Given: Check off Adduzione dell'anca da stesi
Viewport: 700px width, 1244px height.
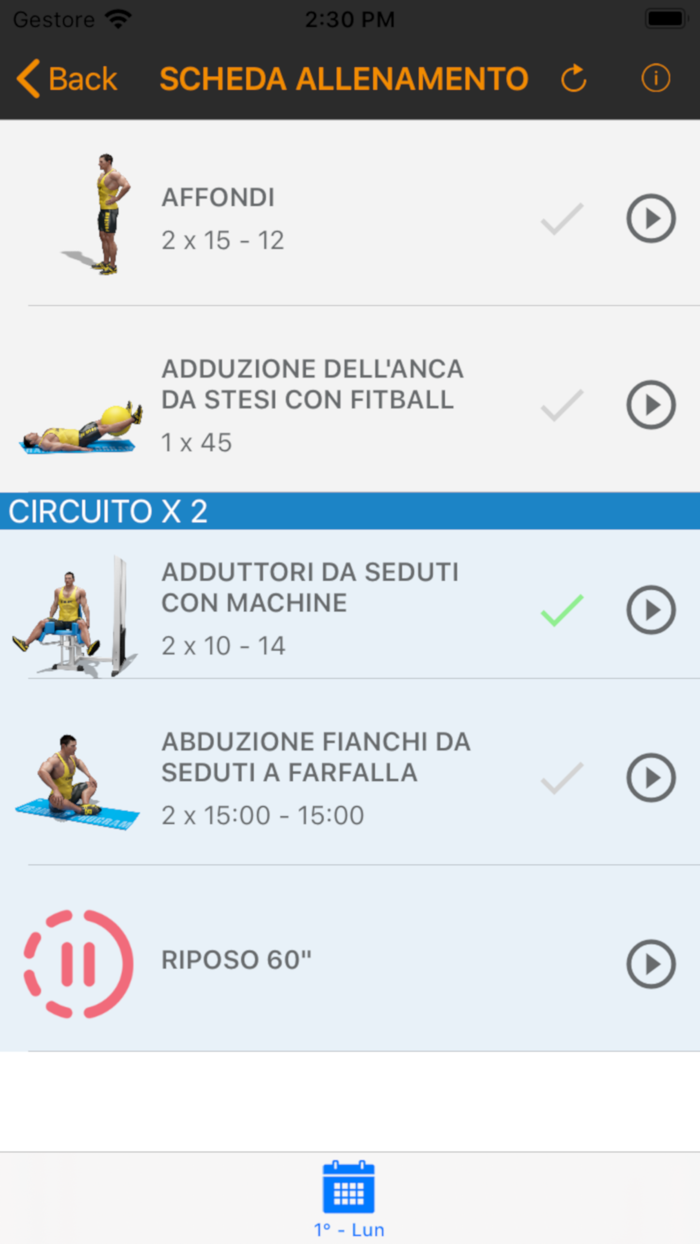Looking at the screenshot, I should coord(562,405).
